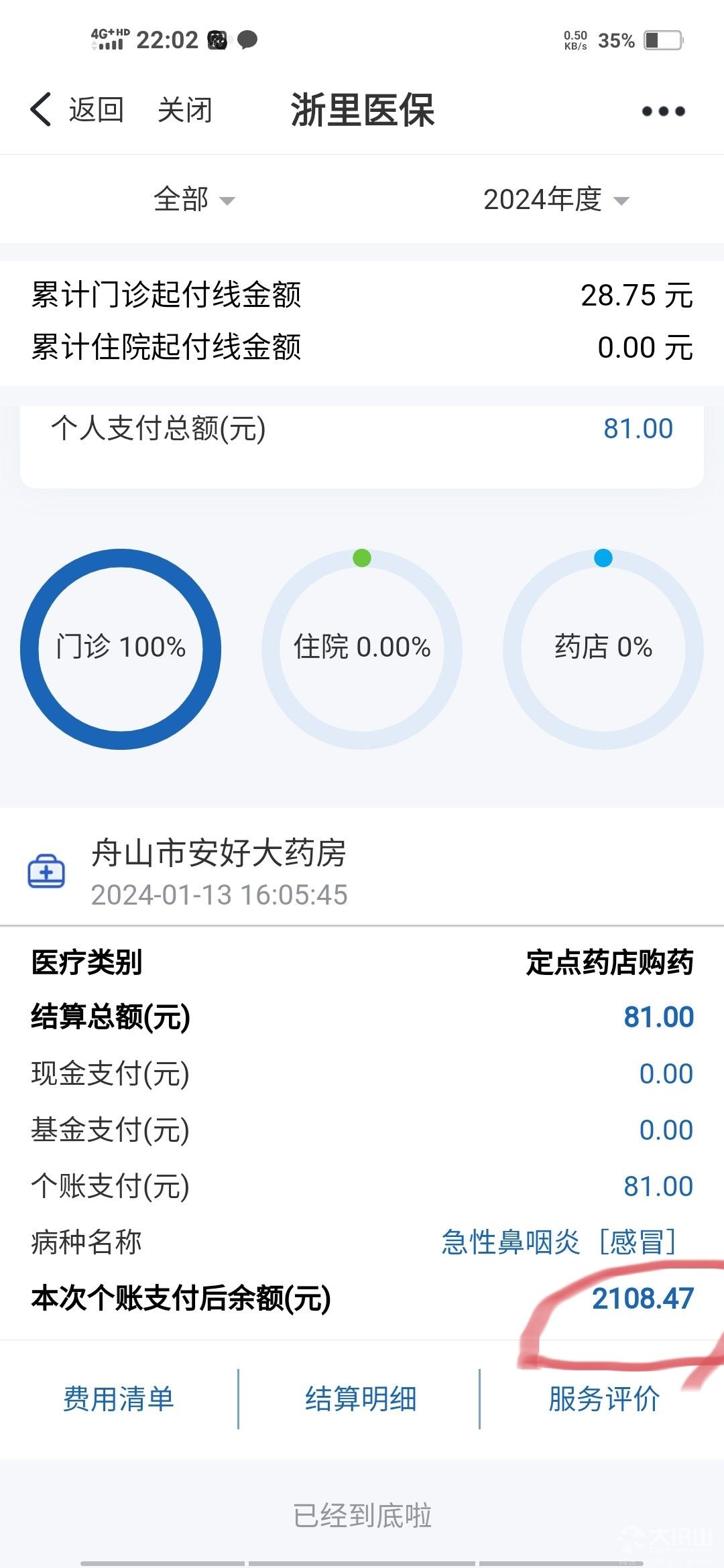The width and height of the screenshot is (724, 1568).
Task: Select the 住院 0.00% ring chart
Action: 362,648
